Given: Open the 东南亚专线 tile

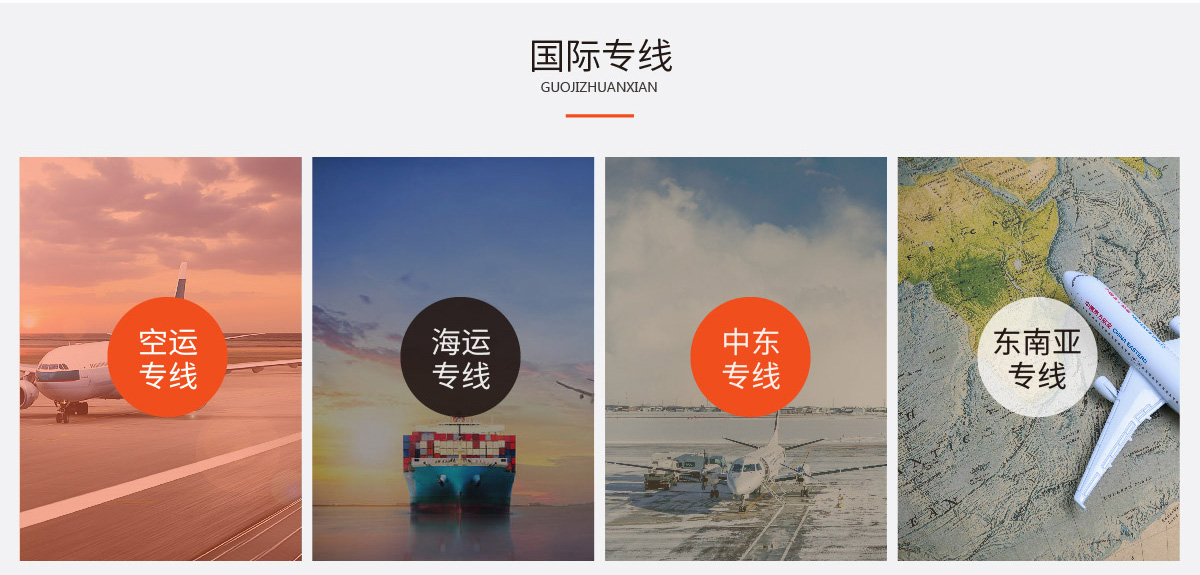Looking at the screenshot, I should 1037,358.
